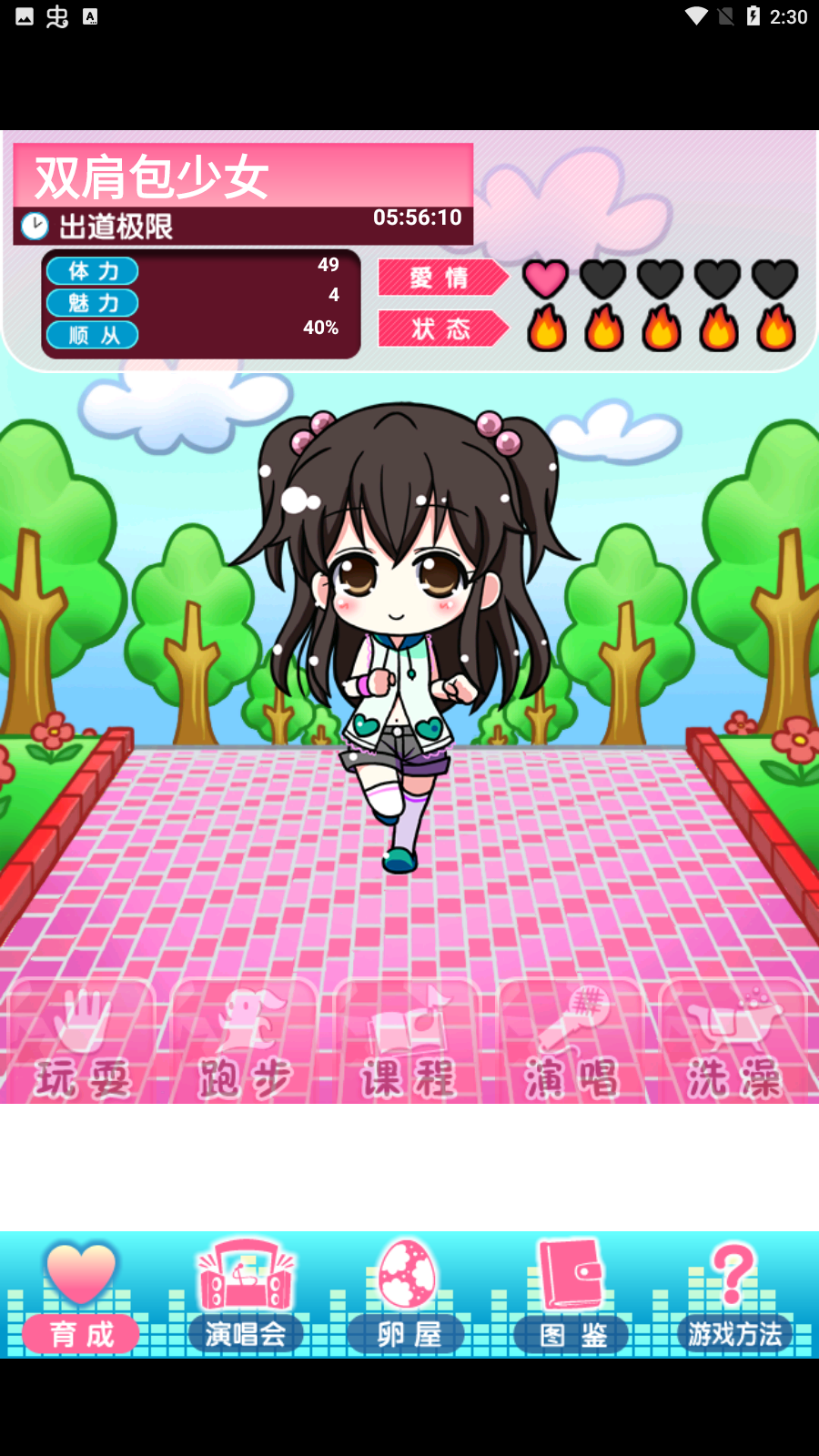The image size is (819, 1456).
Task: Open the 课程 lesson book icon
Action: (x=409, y=1028)
